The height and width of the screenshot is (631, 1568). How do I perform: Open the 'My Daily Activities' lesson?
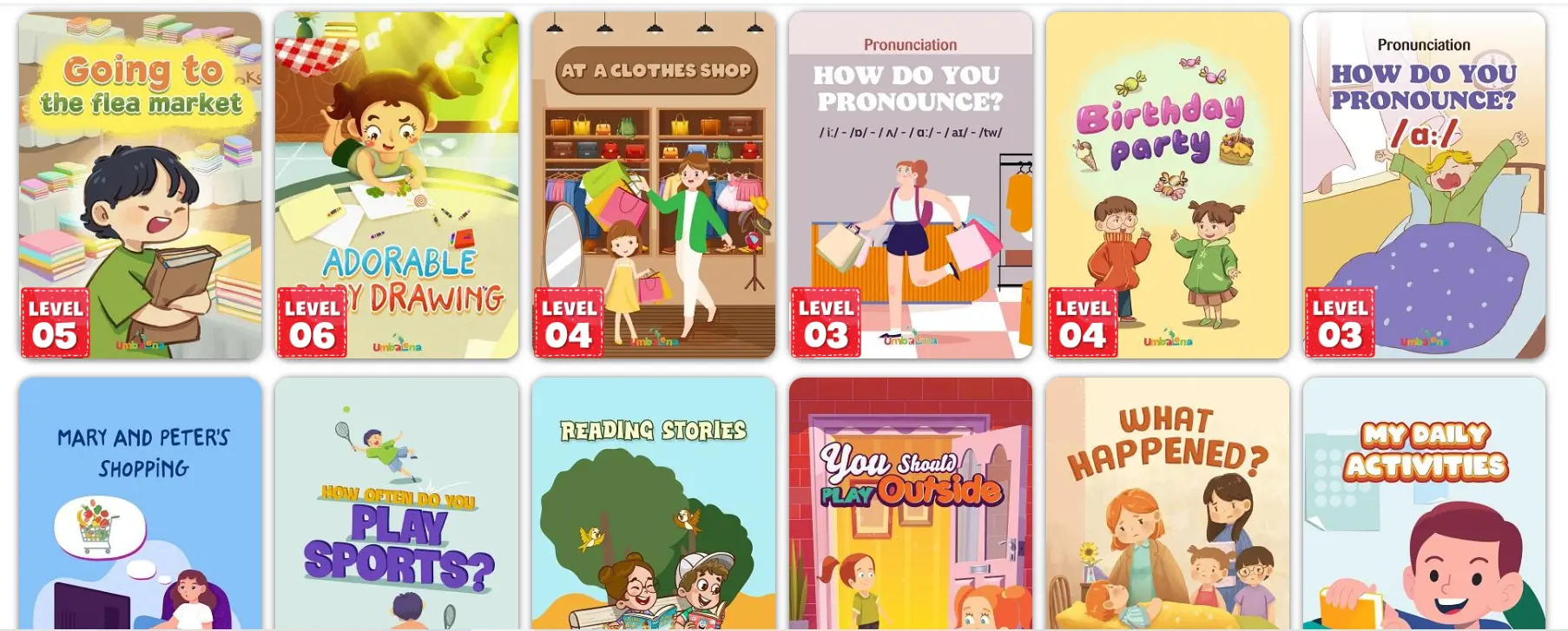click(1424, 503)
